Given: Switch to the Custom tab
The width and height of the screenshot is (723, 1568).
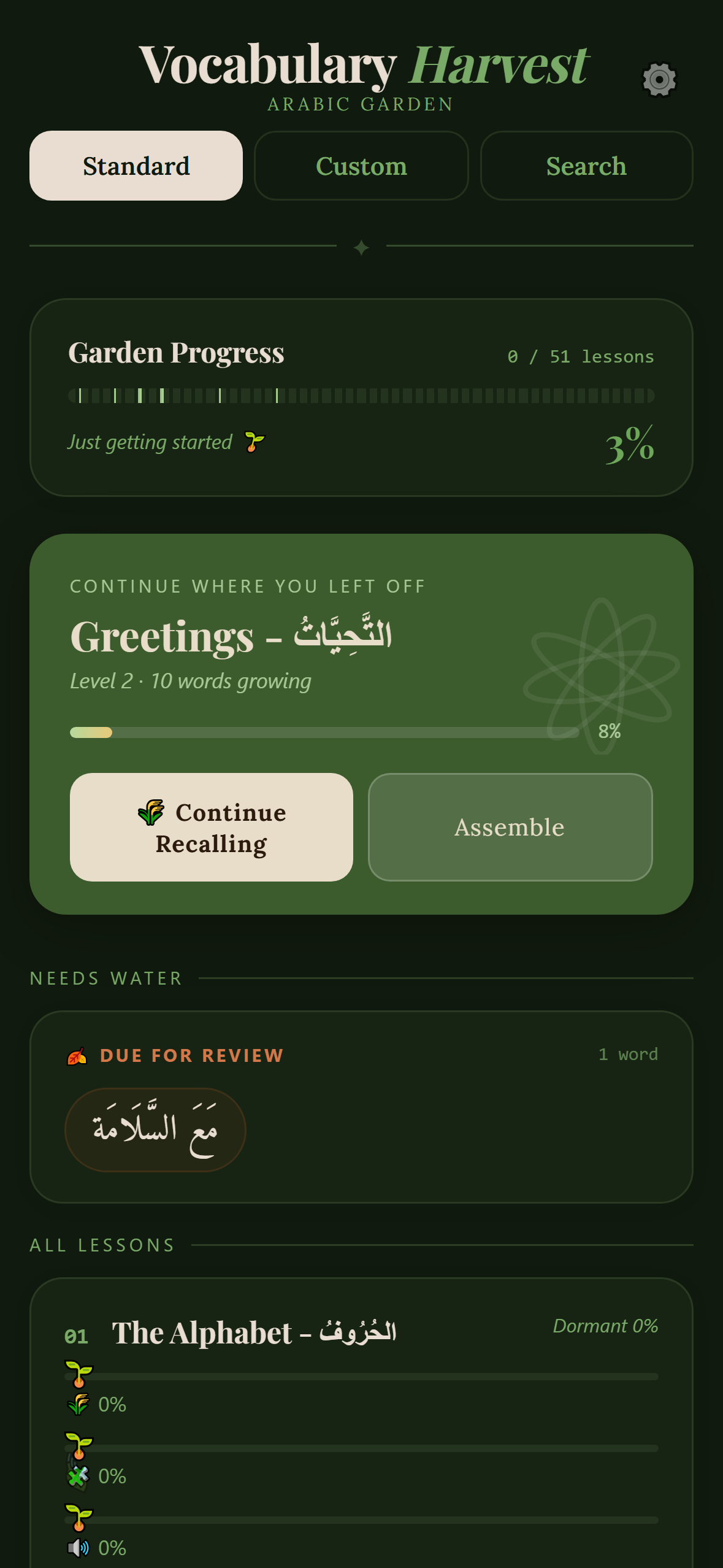Looking at the screenshot, I should [361, 166].
